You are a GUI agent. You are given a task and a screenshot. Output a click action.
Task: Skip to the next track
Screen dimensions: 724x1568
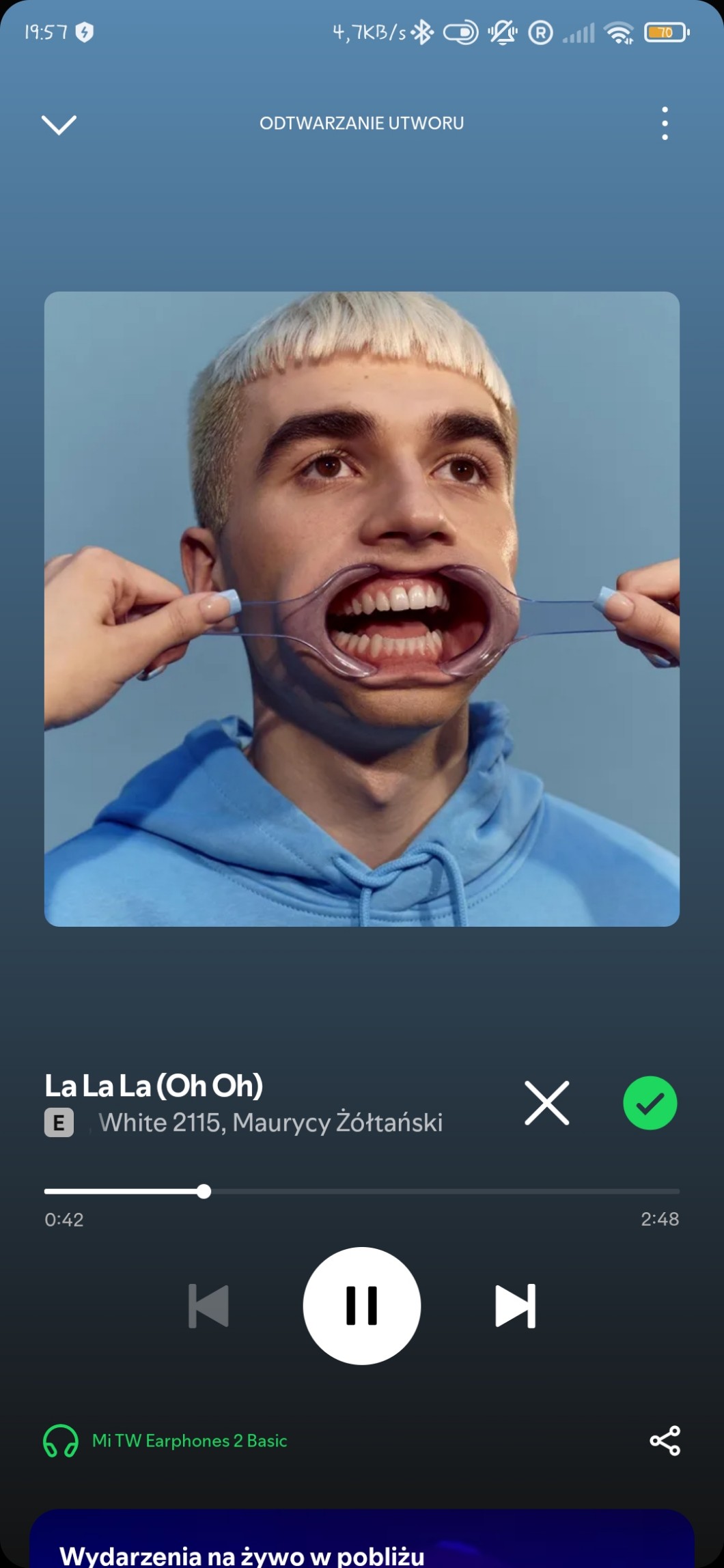[515, 1306]
